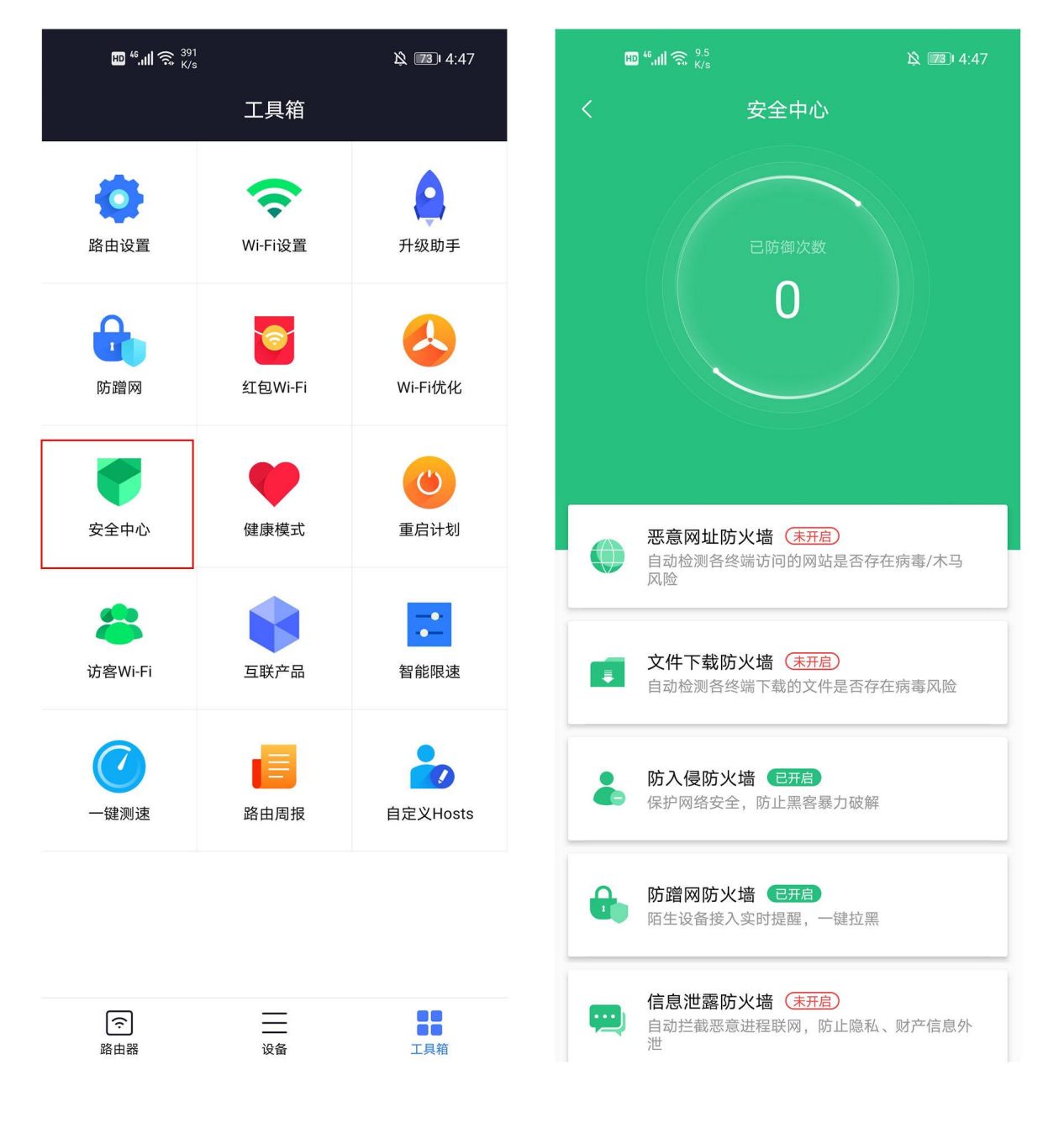The image size is (1064, 1128).
Task: Open 路由设置 router settings
Action: pos(119,213)
